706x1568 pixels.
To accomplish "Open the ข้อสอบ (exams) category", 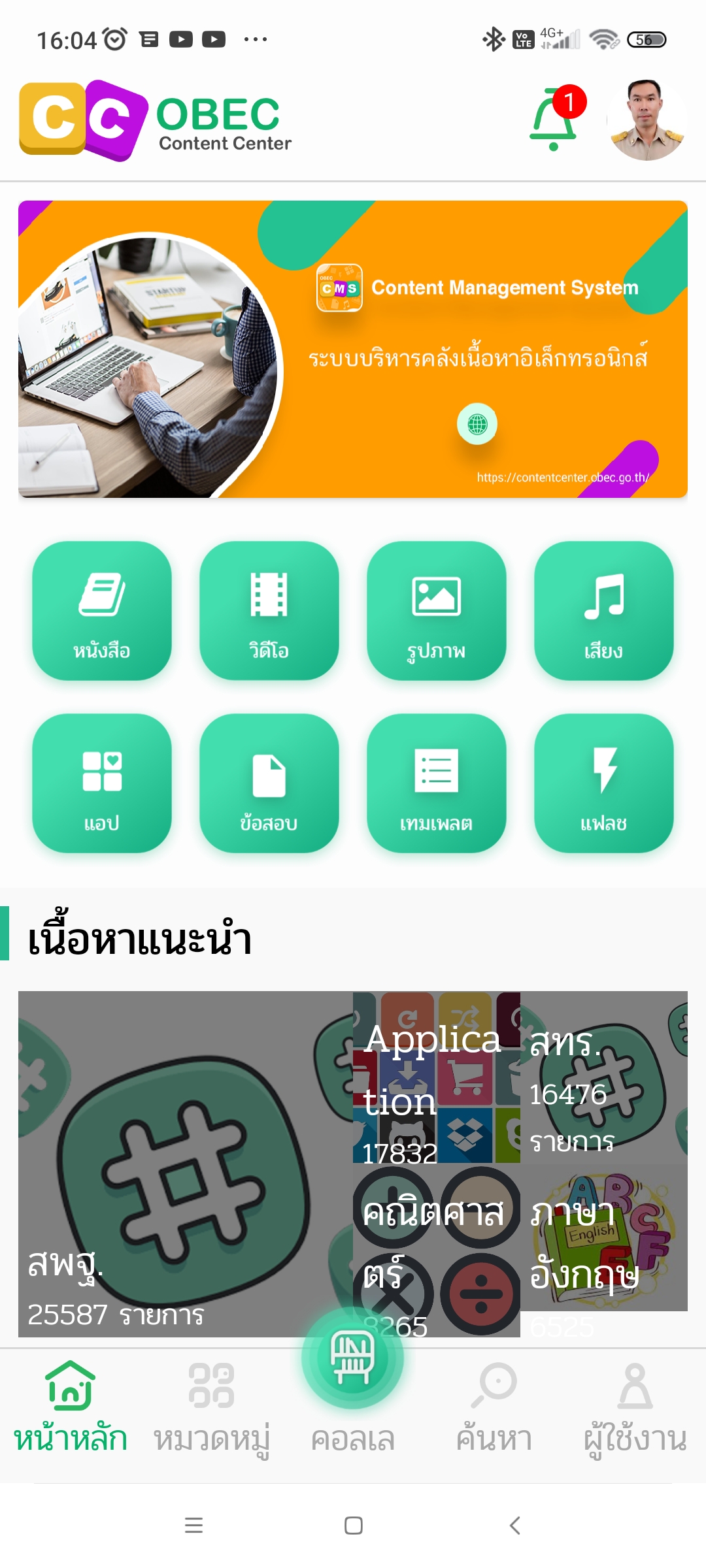I will coord(269,783).
